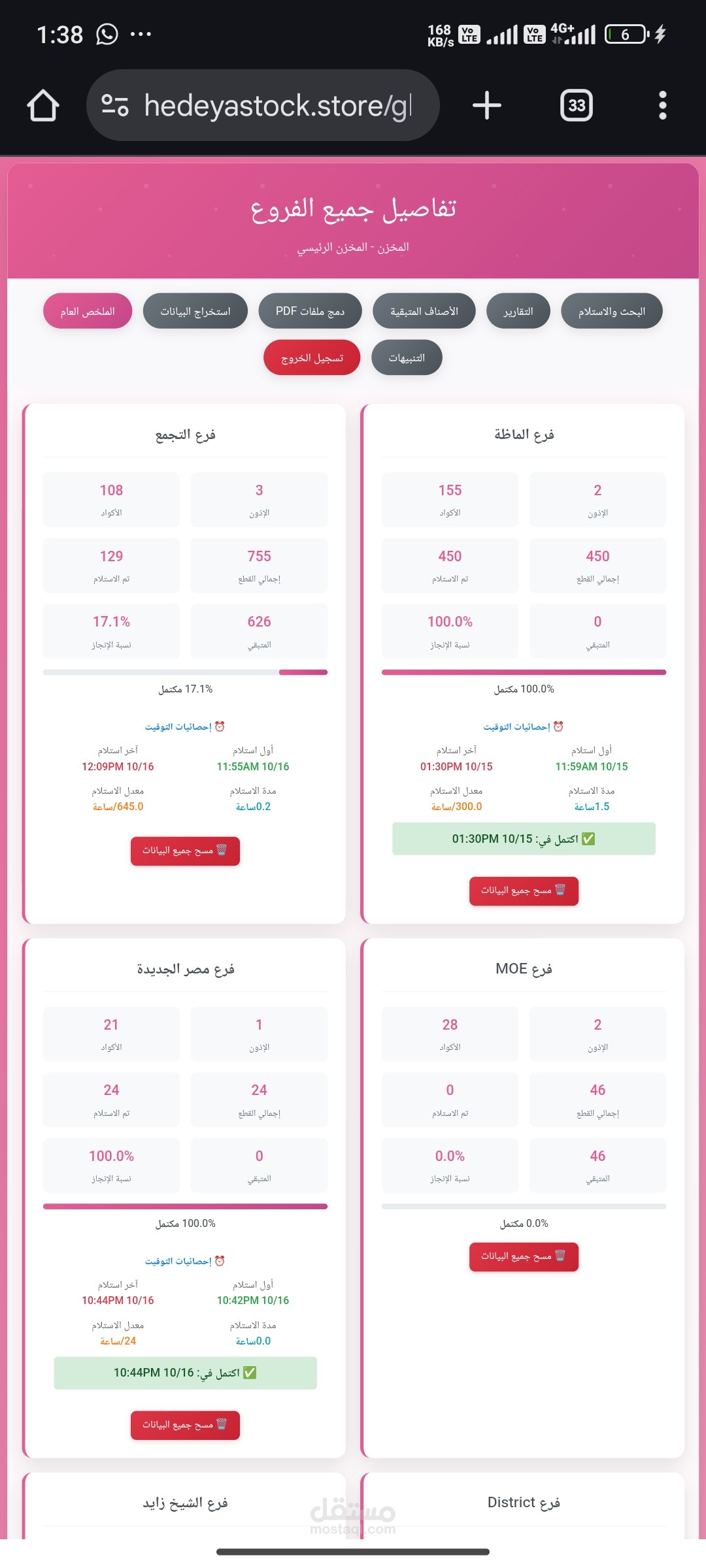Open التنبيهات alerts section
The width and height of the screenshot is (706, 1568).
(407, 357)
